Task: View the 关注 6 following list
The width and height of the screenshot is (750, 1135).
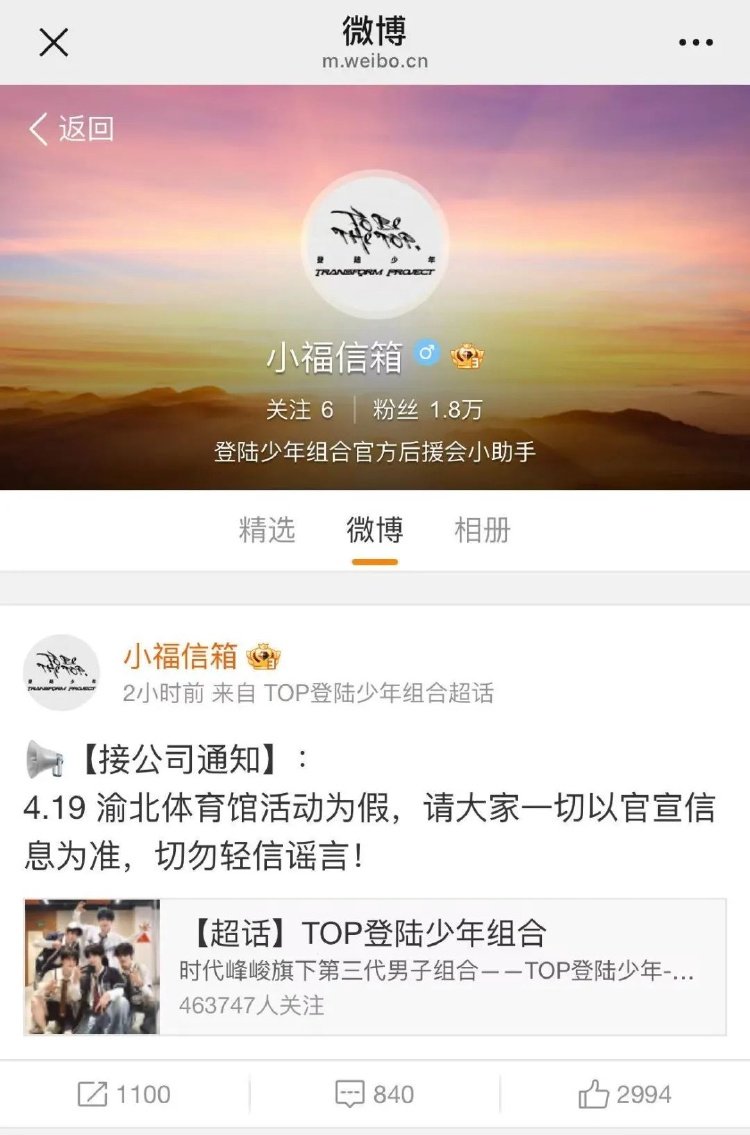Action: click(299, 410)
